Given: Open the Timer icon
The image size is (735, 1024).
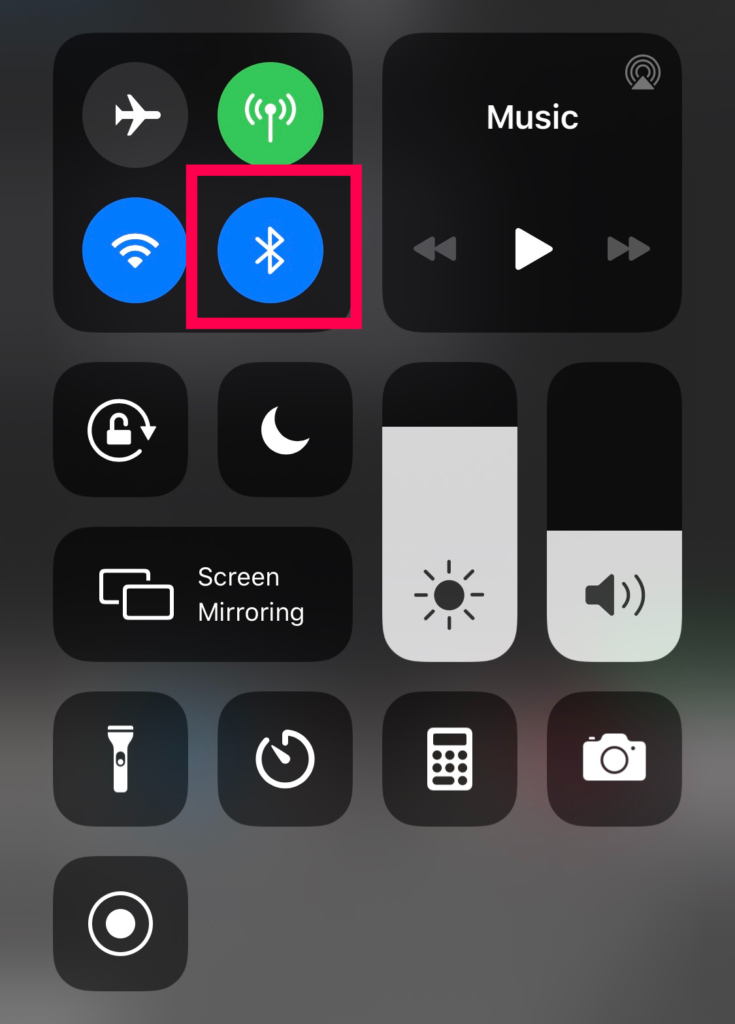Looking at the screenshot, I should 284,758.
